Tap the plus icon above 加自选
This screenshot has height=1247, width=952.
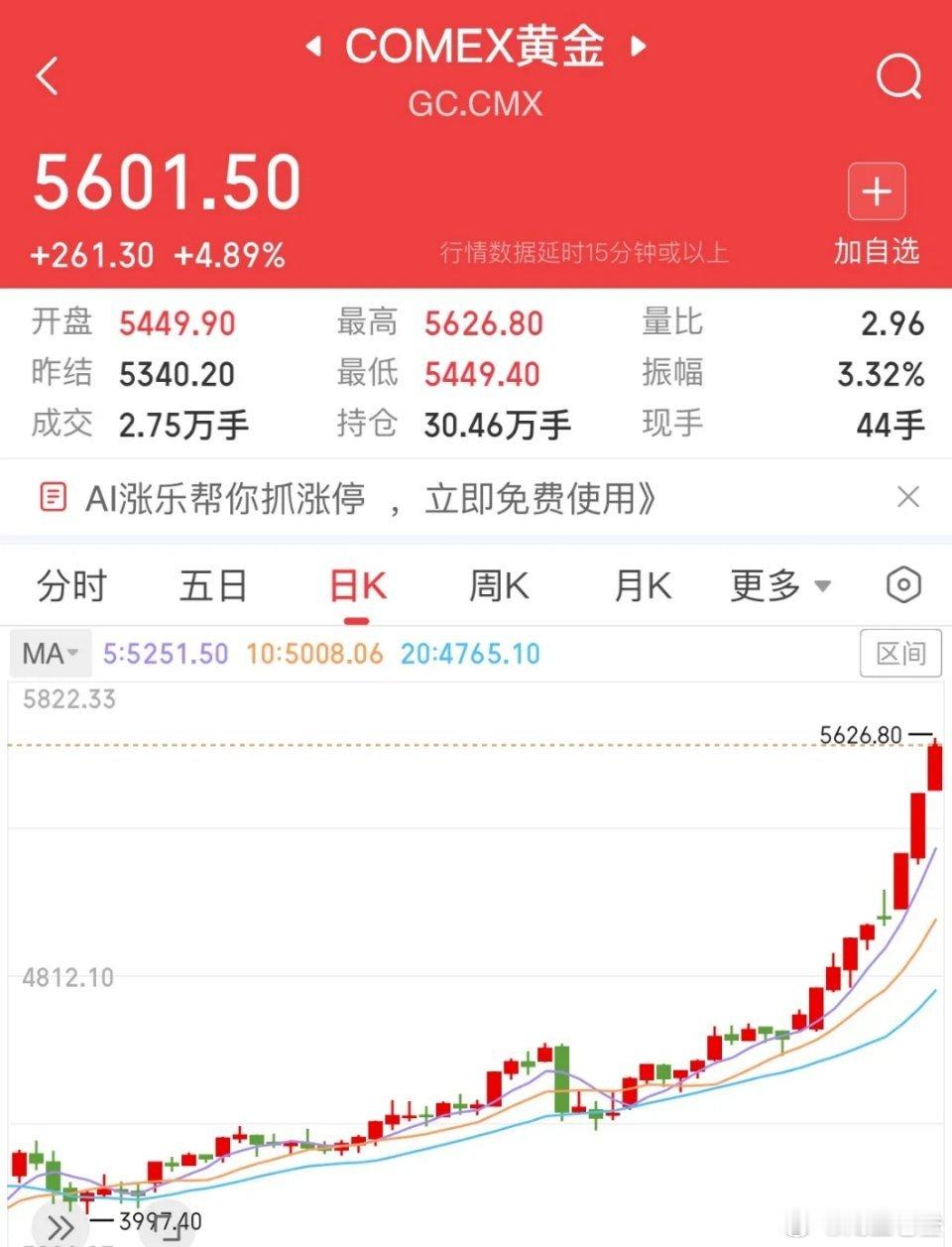pyautogui.click(x=876, y=191)
